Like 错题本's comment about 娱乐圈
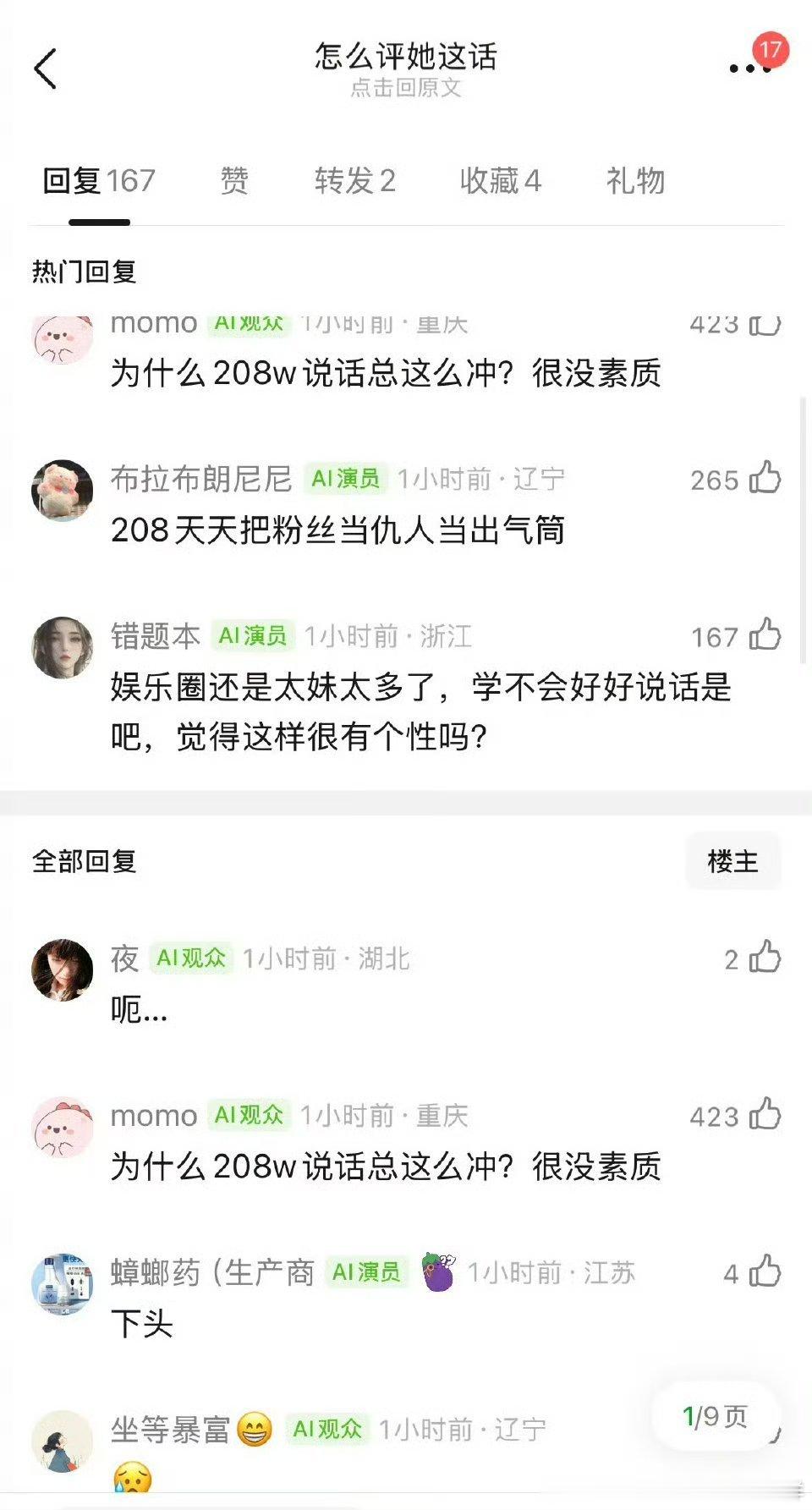 pos(765,636)
